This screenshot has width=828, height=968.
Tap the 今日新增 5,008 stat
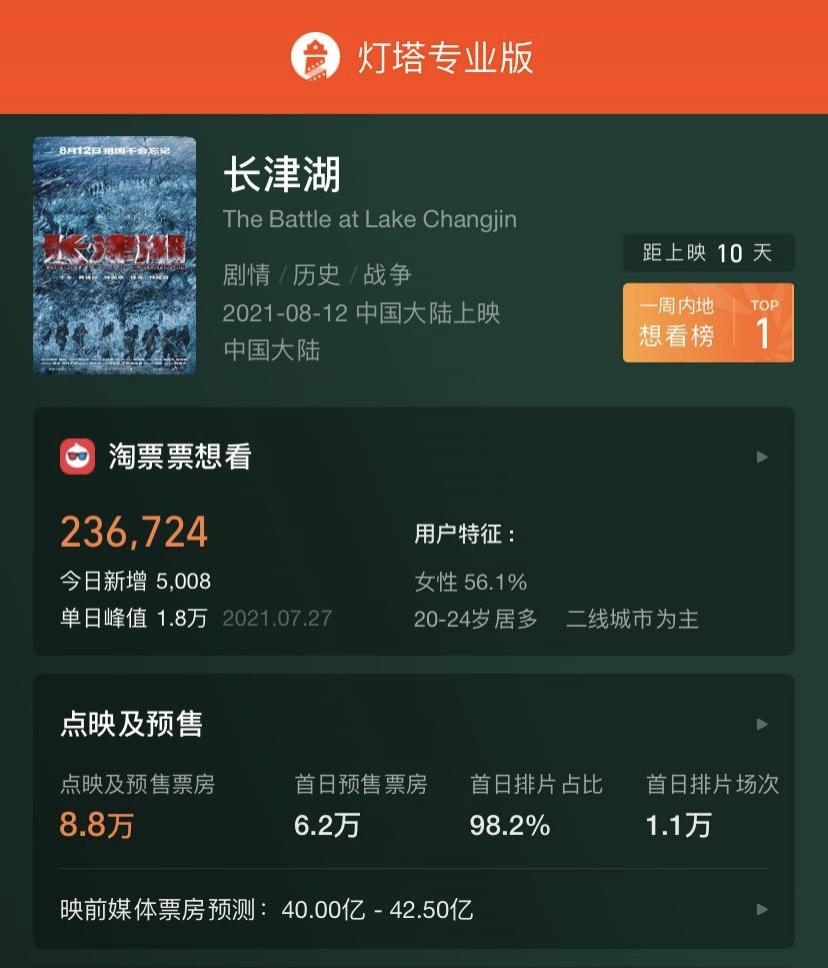point(134,581)
